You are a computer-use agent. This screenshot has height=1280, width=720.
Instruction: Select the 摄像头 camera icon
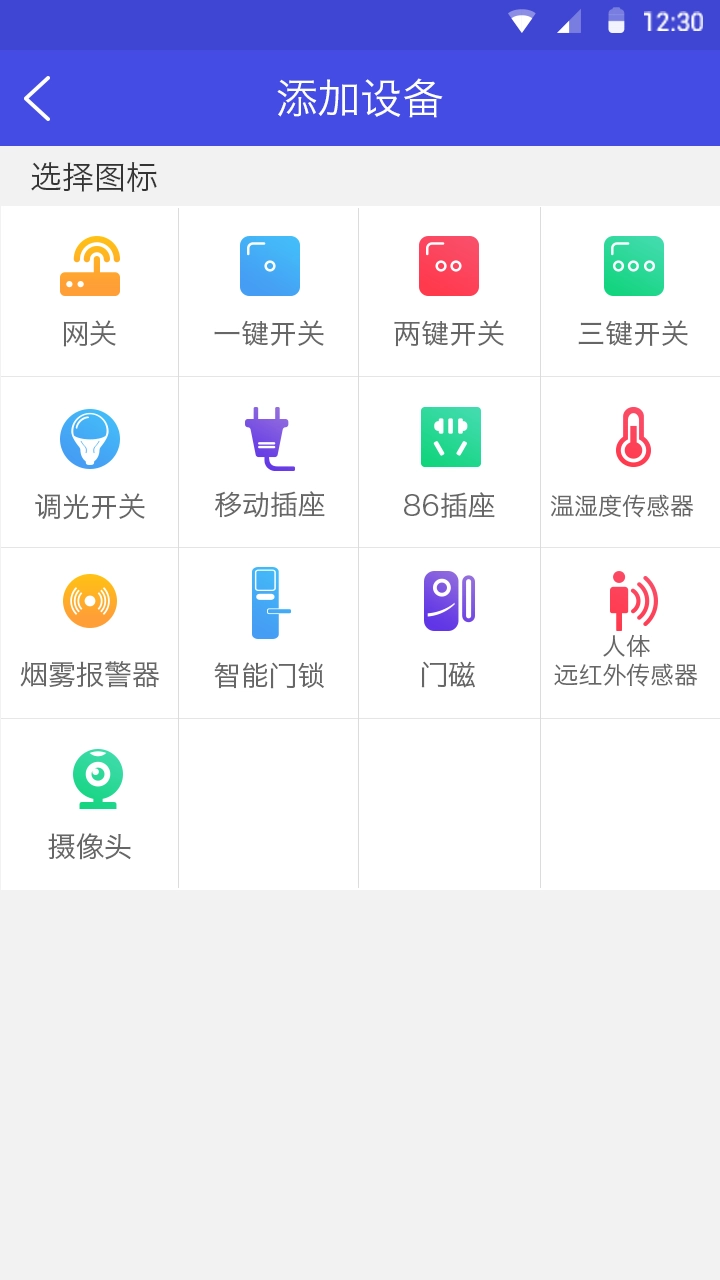click(90, 803)
